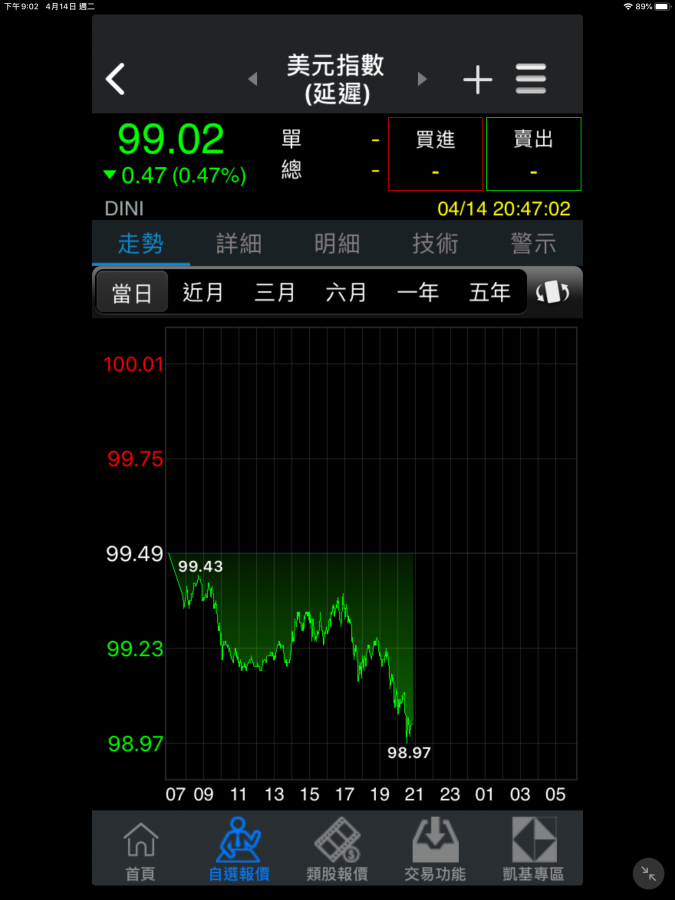Open the hamburger menu

531,79
